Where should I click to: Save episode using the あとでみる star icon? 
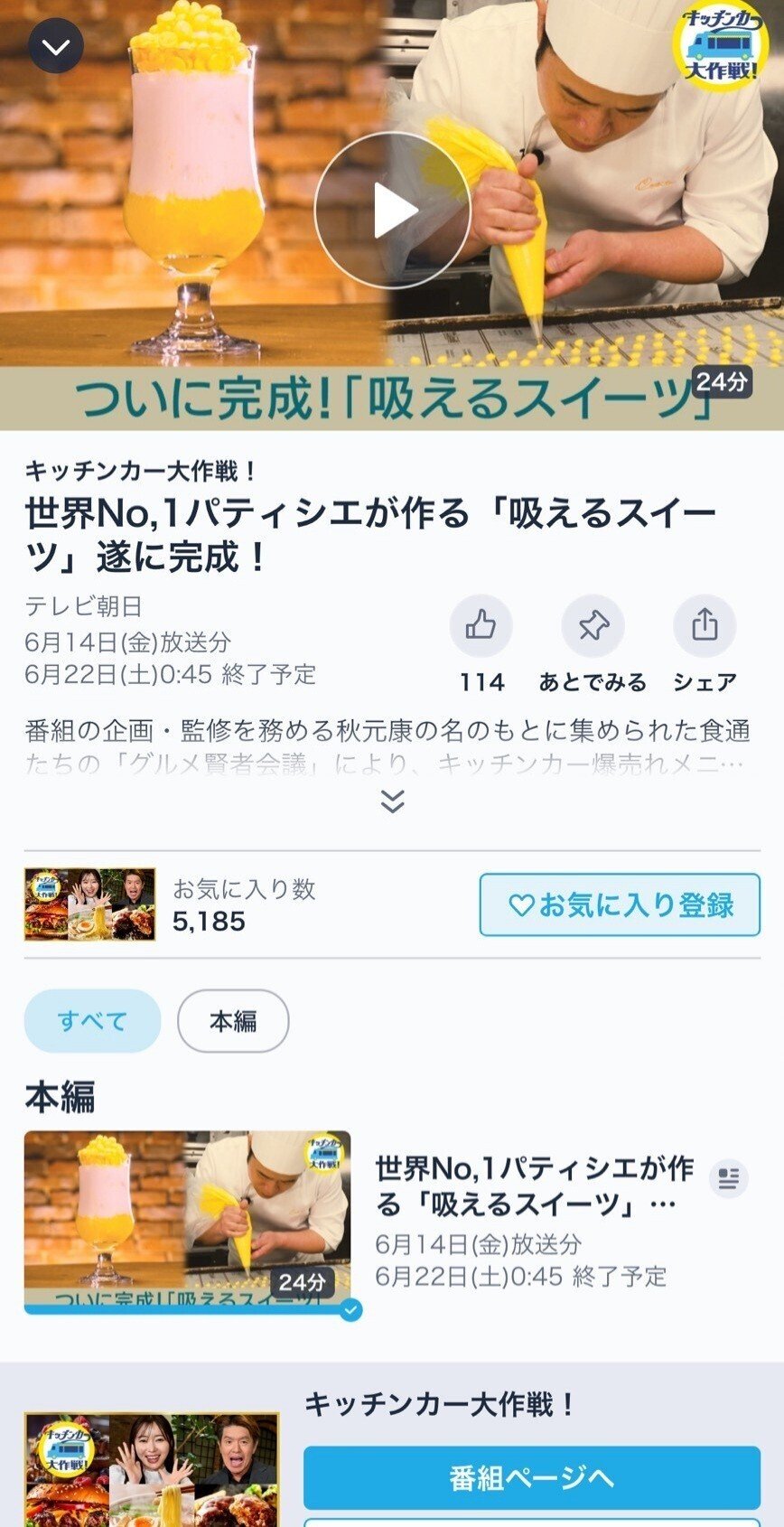593,625
